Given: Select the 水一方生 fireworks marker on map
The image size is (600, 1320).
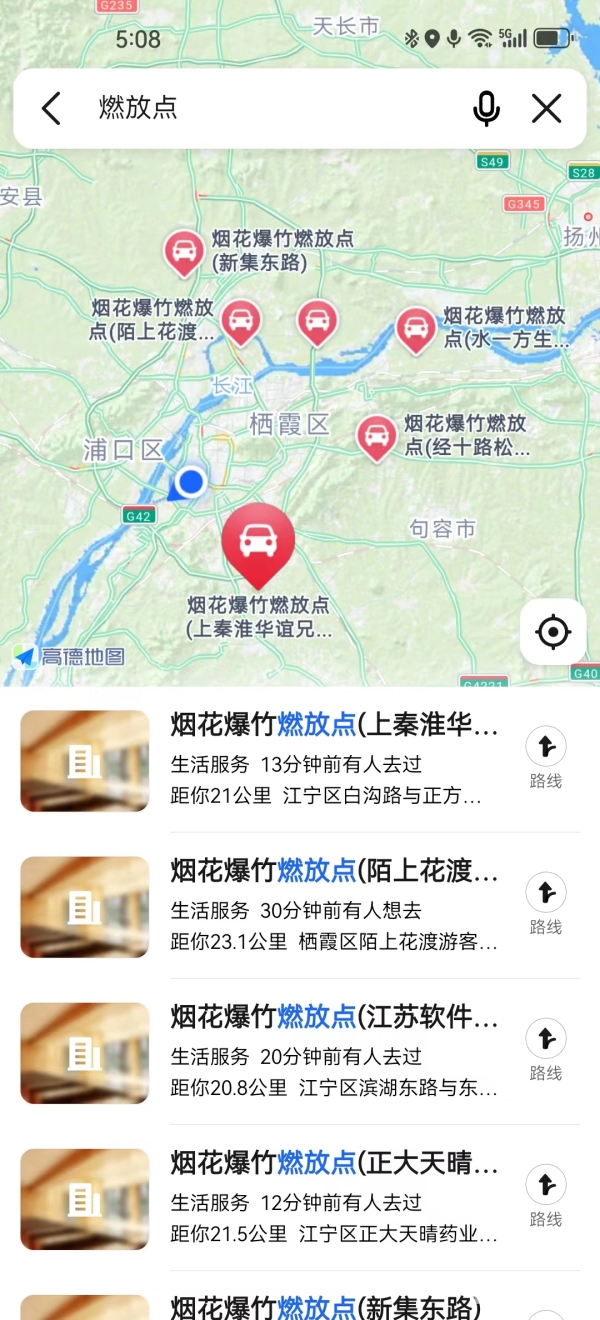Looking at the screenshot, I should click(x=415, y=328).
